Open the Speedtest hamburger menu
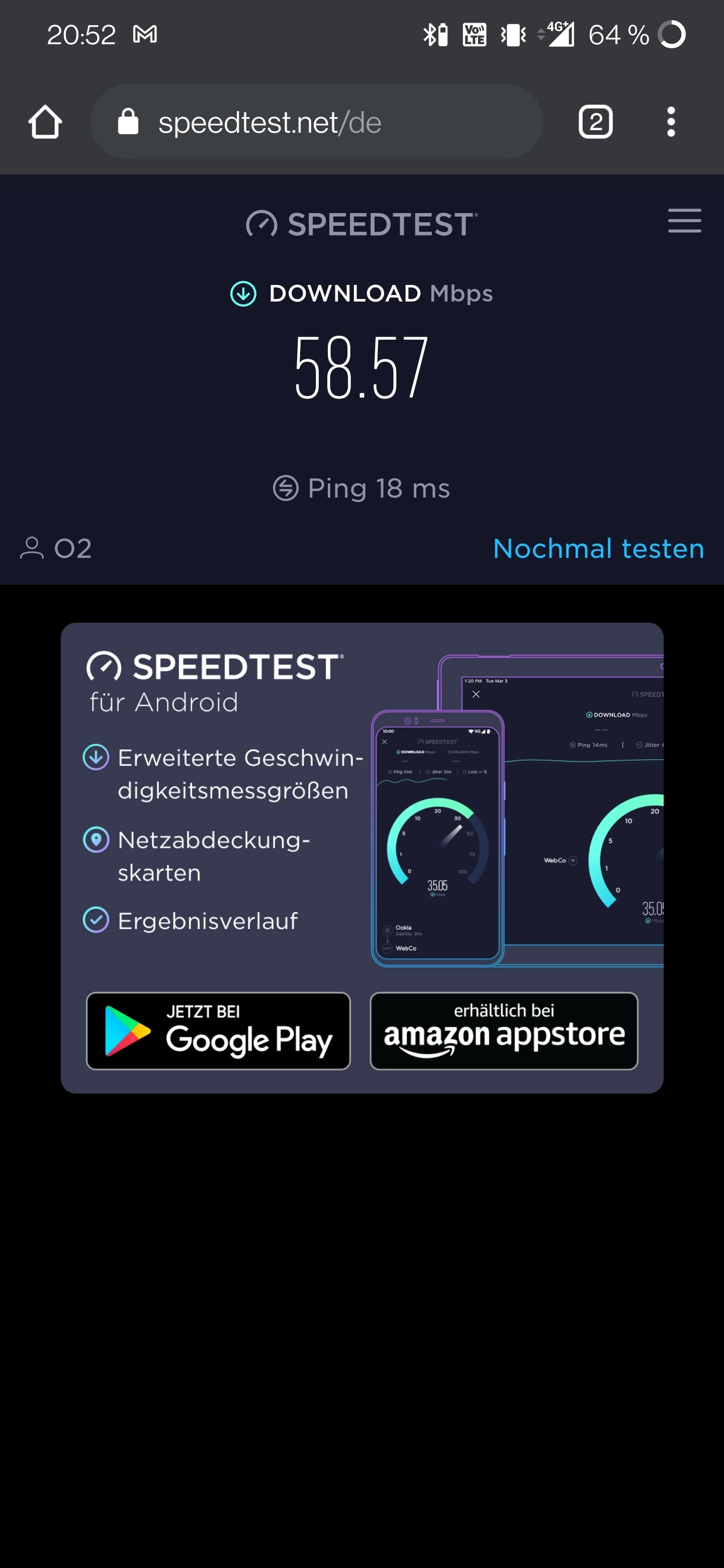The image size is (724, 1568). (684, 220)
